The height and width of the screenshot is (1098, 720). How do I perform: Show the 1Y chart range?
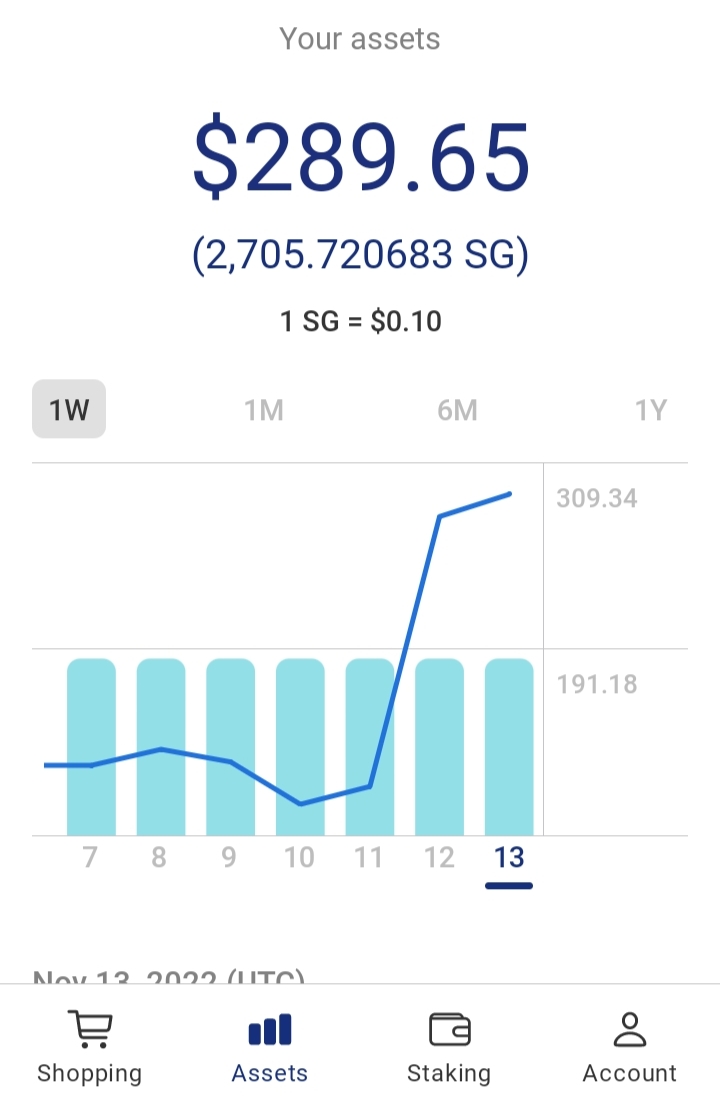(651, 410)
